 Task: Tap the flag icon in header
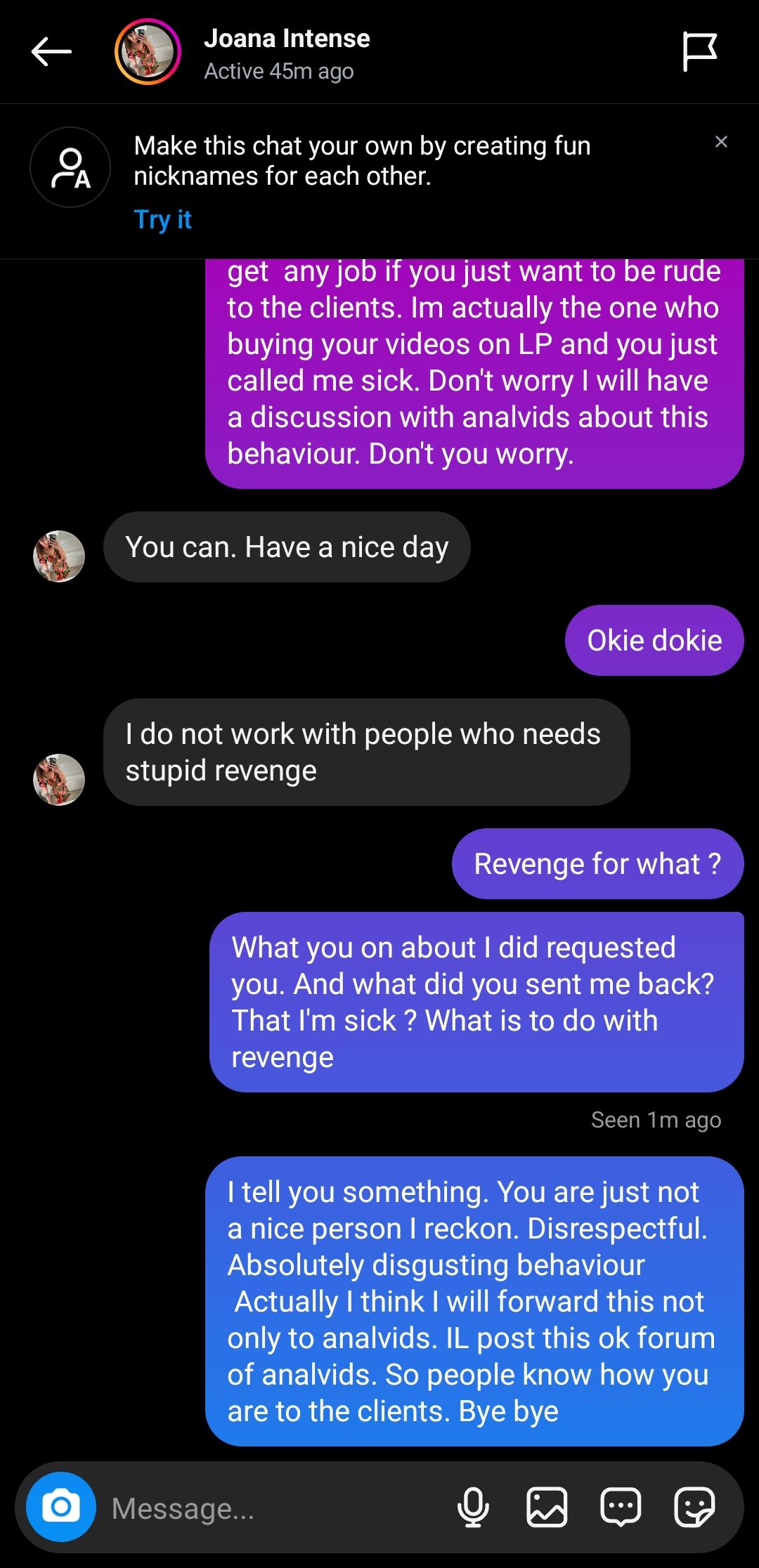click(699, 53)
